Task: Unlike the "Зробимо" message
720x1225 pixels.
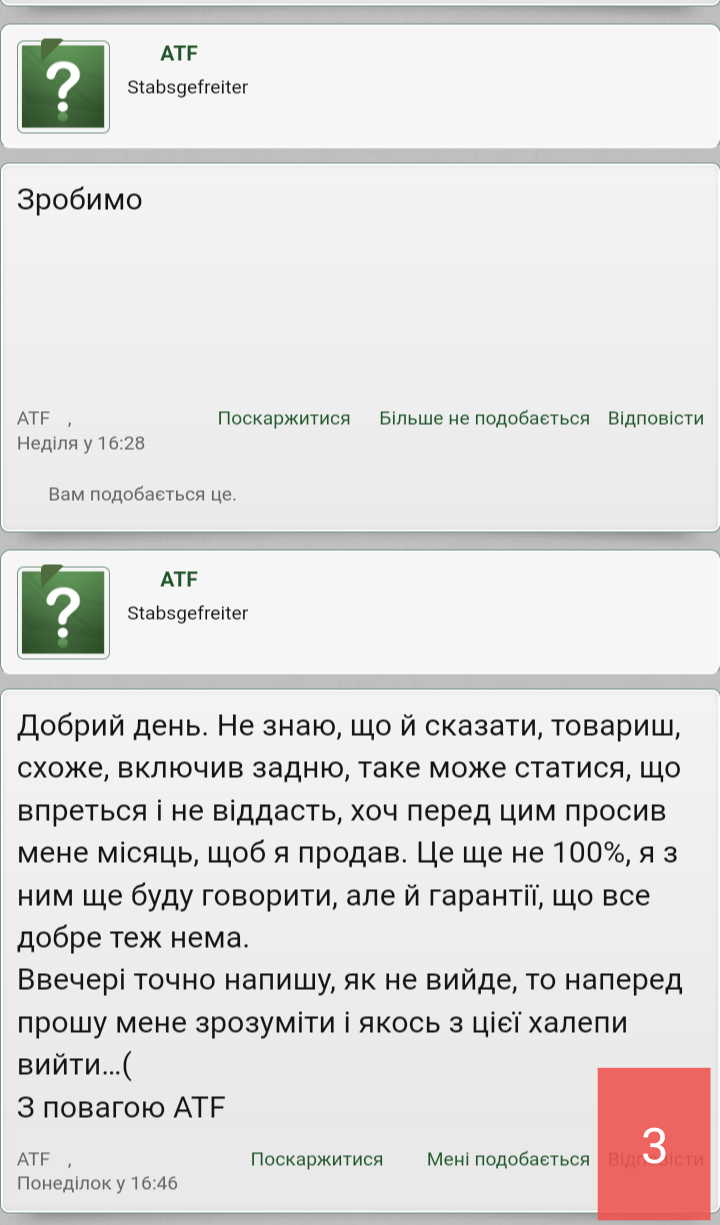Action: (x=484, y=418)
